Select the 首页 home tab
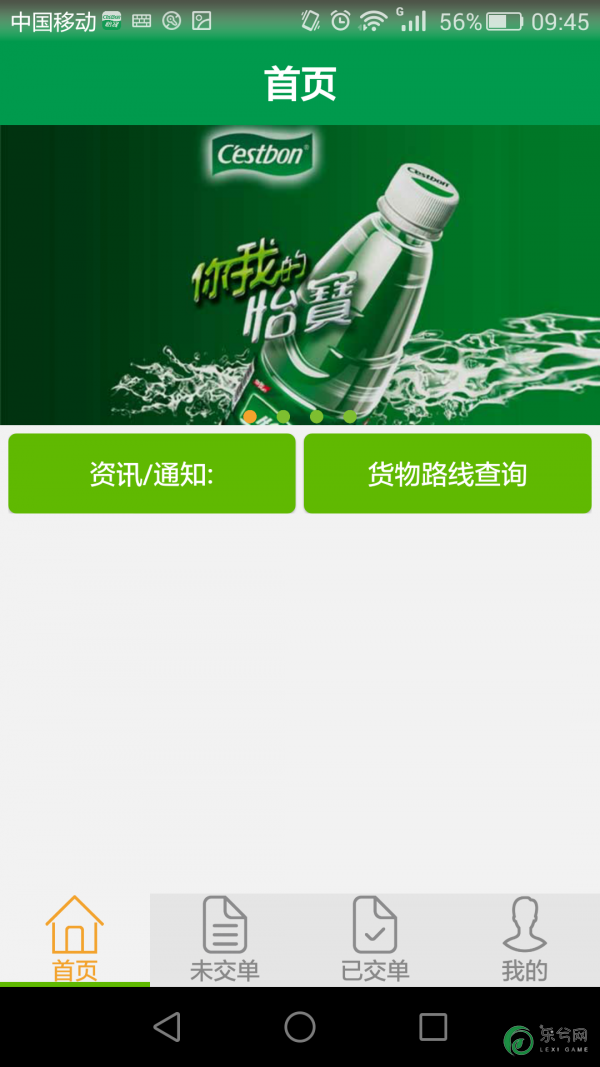This screenshot has width=600, height=1067. [x=75, y=939]
